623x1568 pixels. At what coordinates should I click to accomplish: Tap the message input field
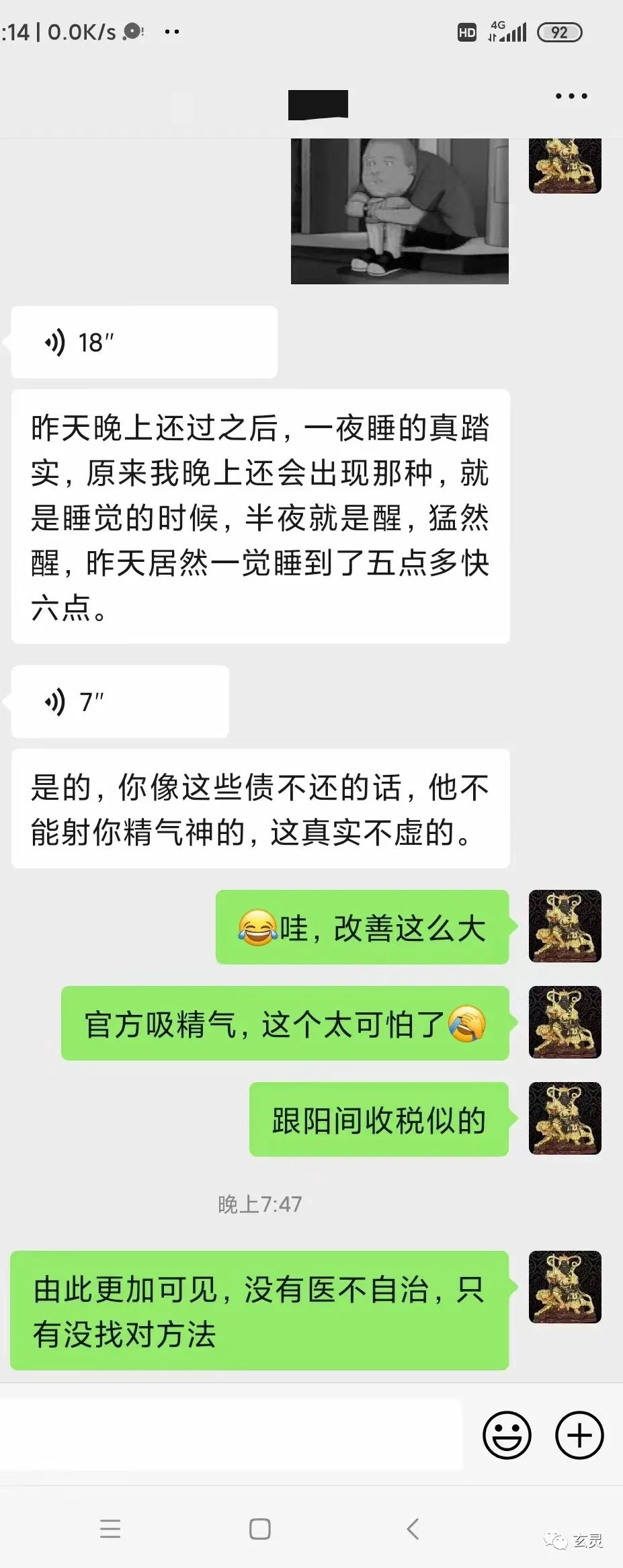[231, 1435]
